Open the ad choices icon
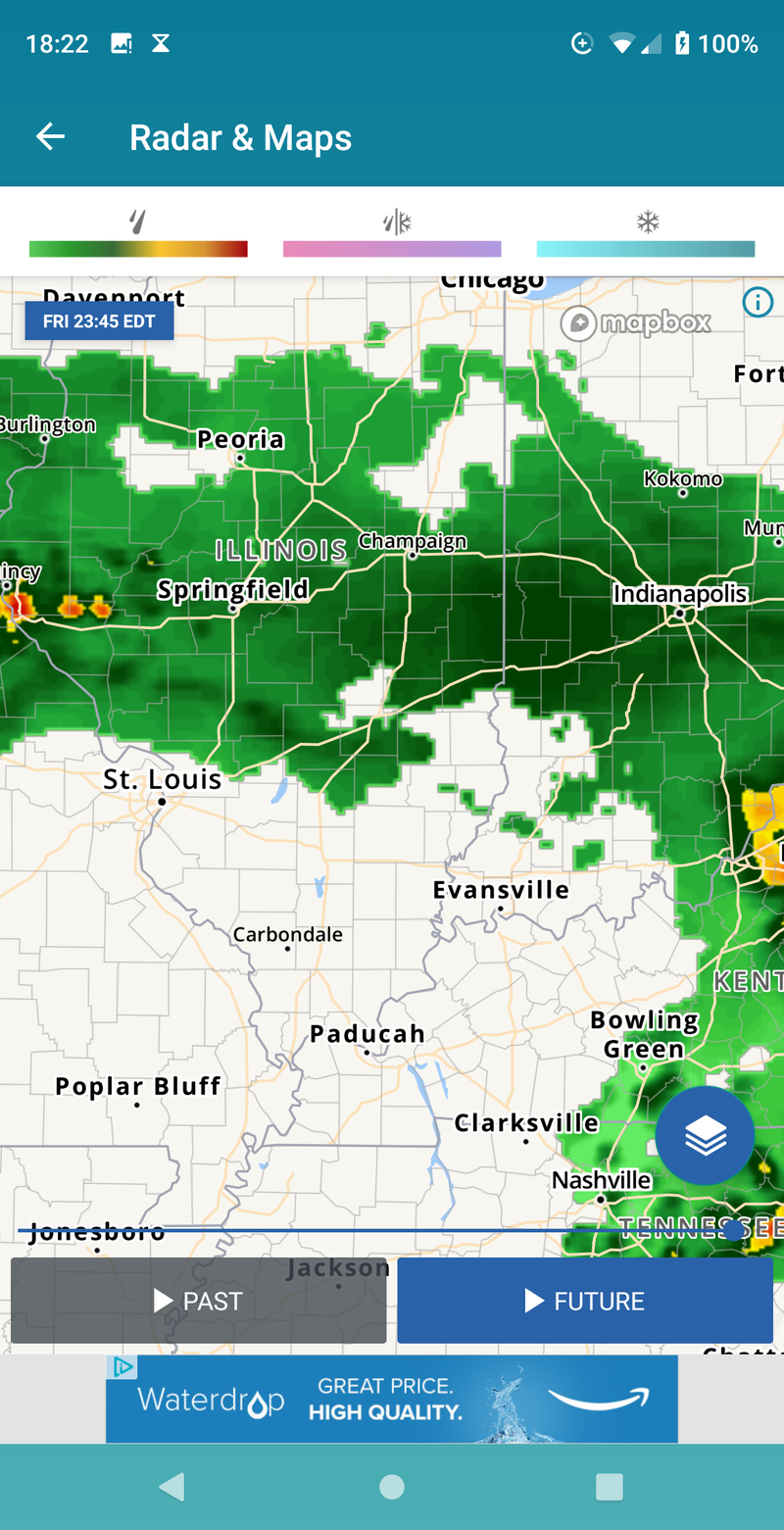 coord(122,1367)
